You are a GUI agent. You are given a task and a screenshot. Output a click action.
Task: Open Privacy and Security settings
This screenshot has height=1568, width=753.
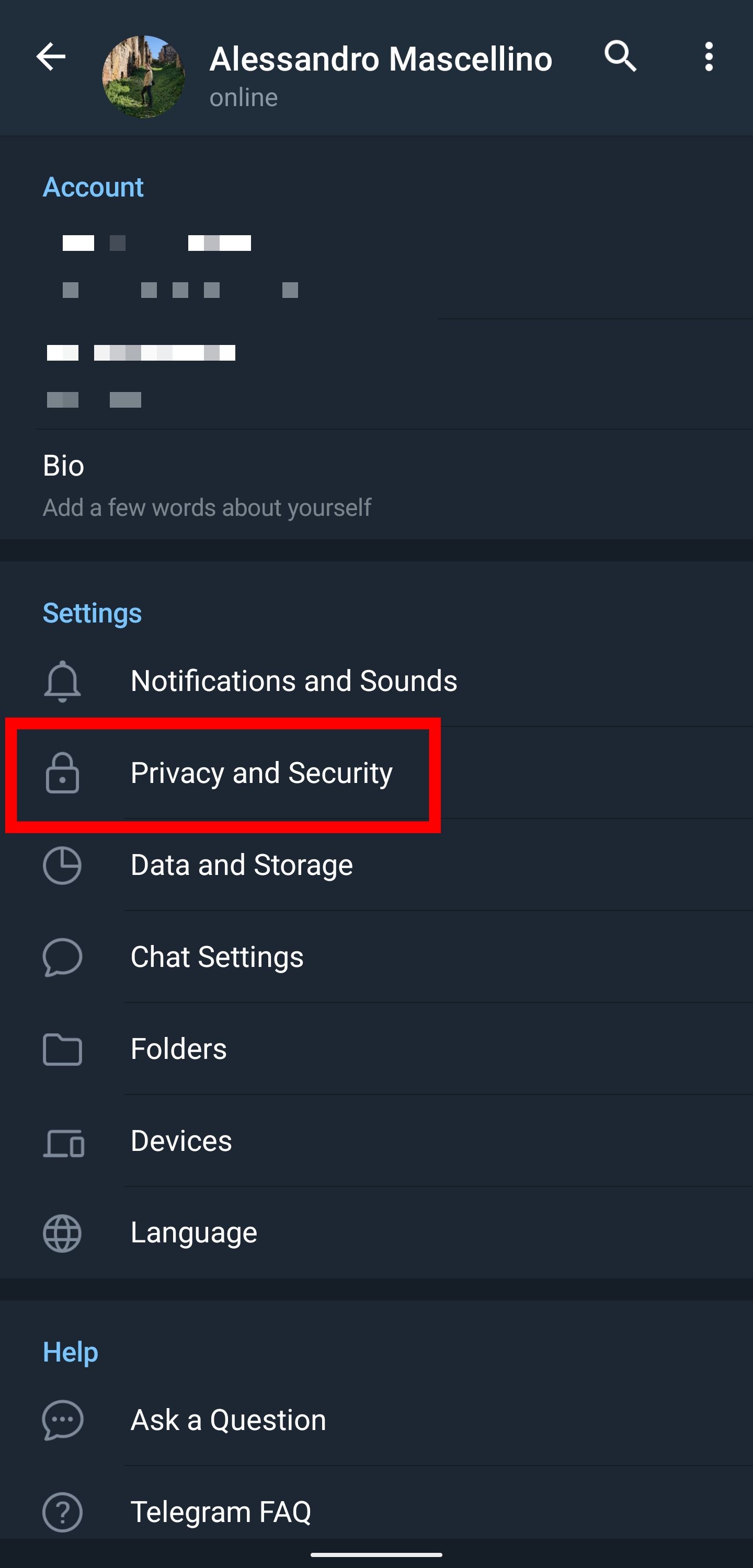pyautogui.click(x=262, y=774)
